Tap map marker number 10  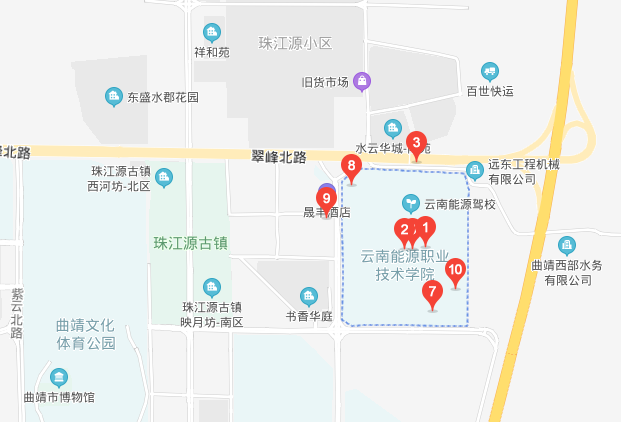pos(455,270)
